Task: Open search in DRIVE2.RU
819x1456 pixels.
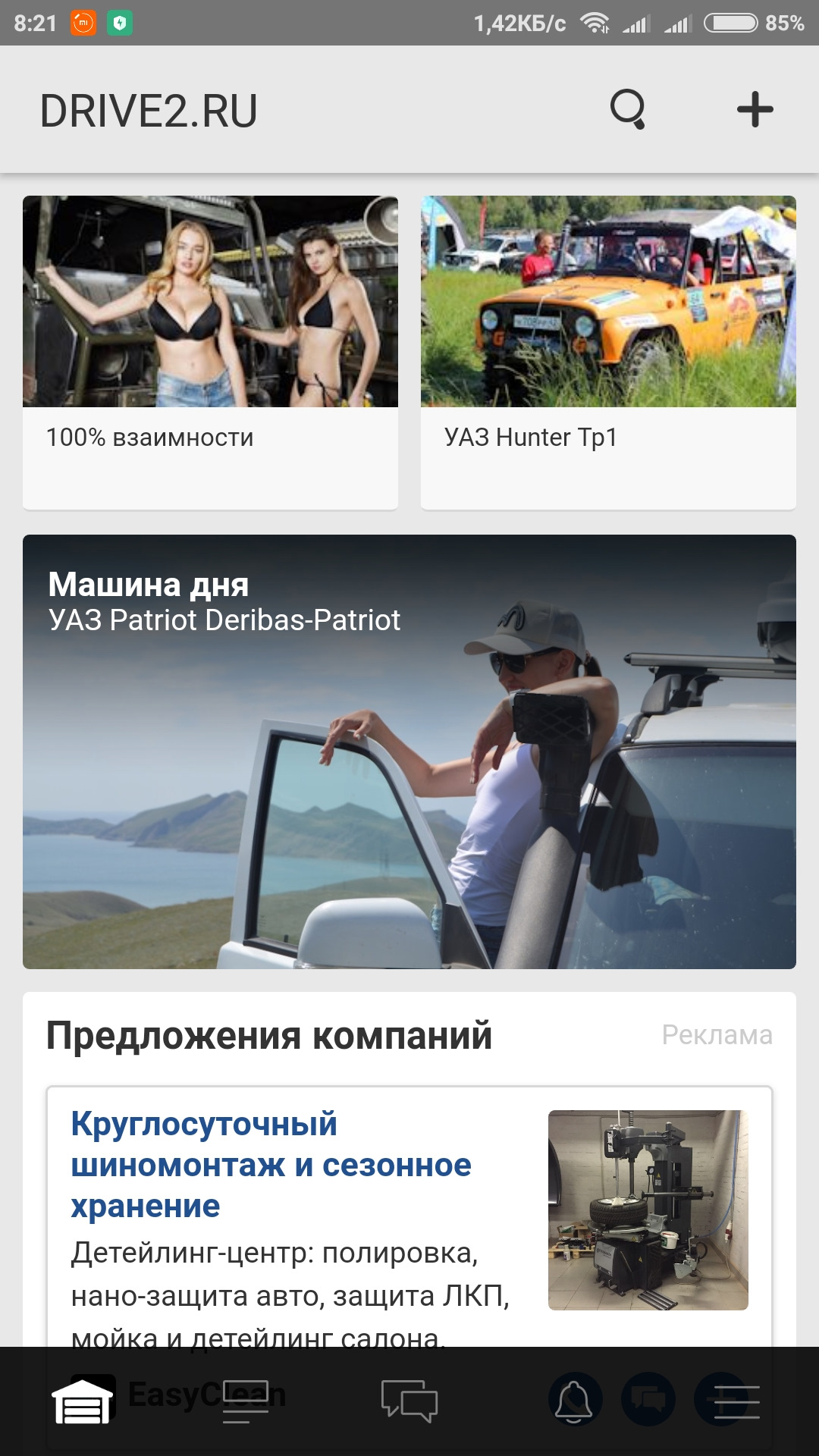Action: pyautogui.click(x=628, y=110)
